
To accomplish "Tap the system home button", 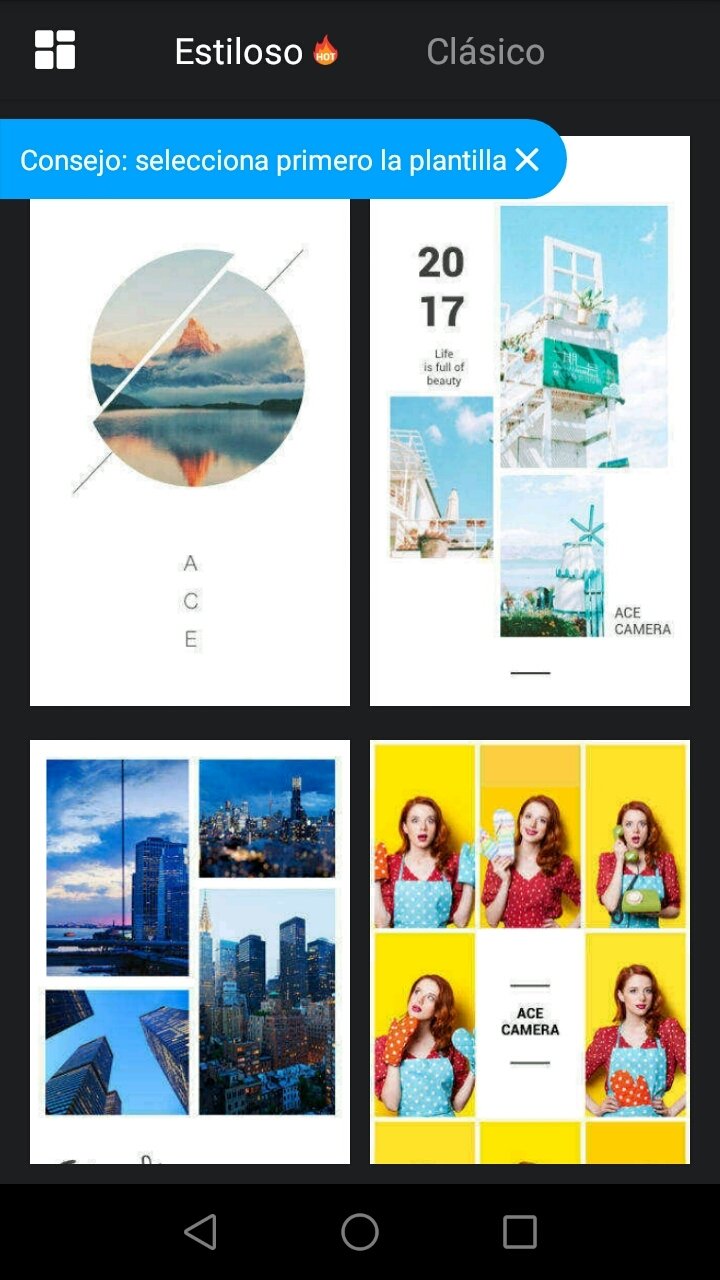I will [360, 1232].
